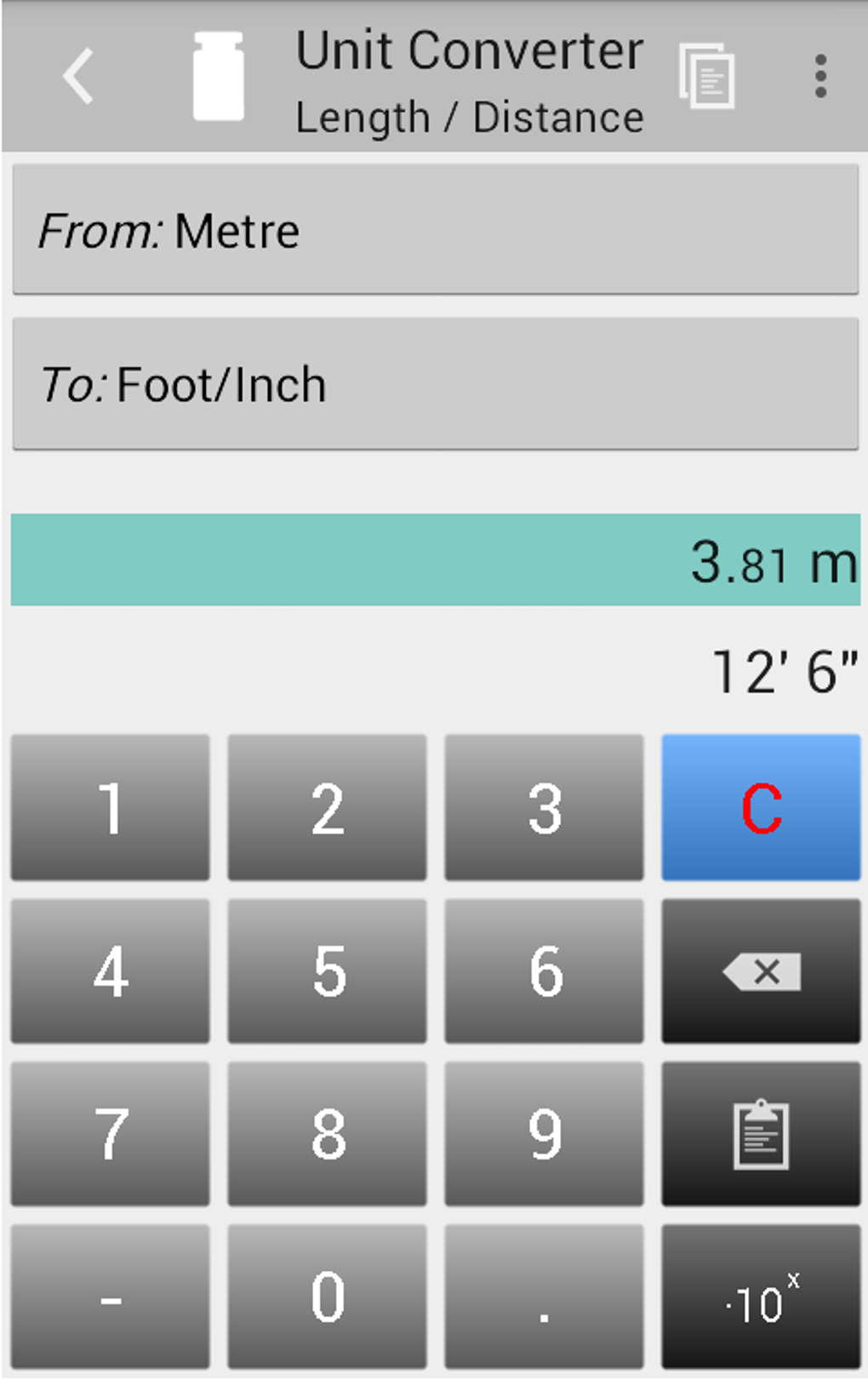Screen dimensions: 868x1380
Task: Open the To: Foot/Inch unit selector
Action: [434, 382]
